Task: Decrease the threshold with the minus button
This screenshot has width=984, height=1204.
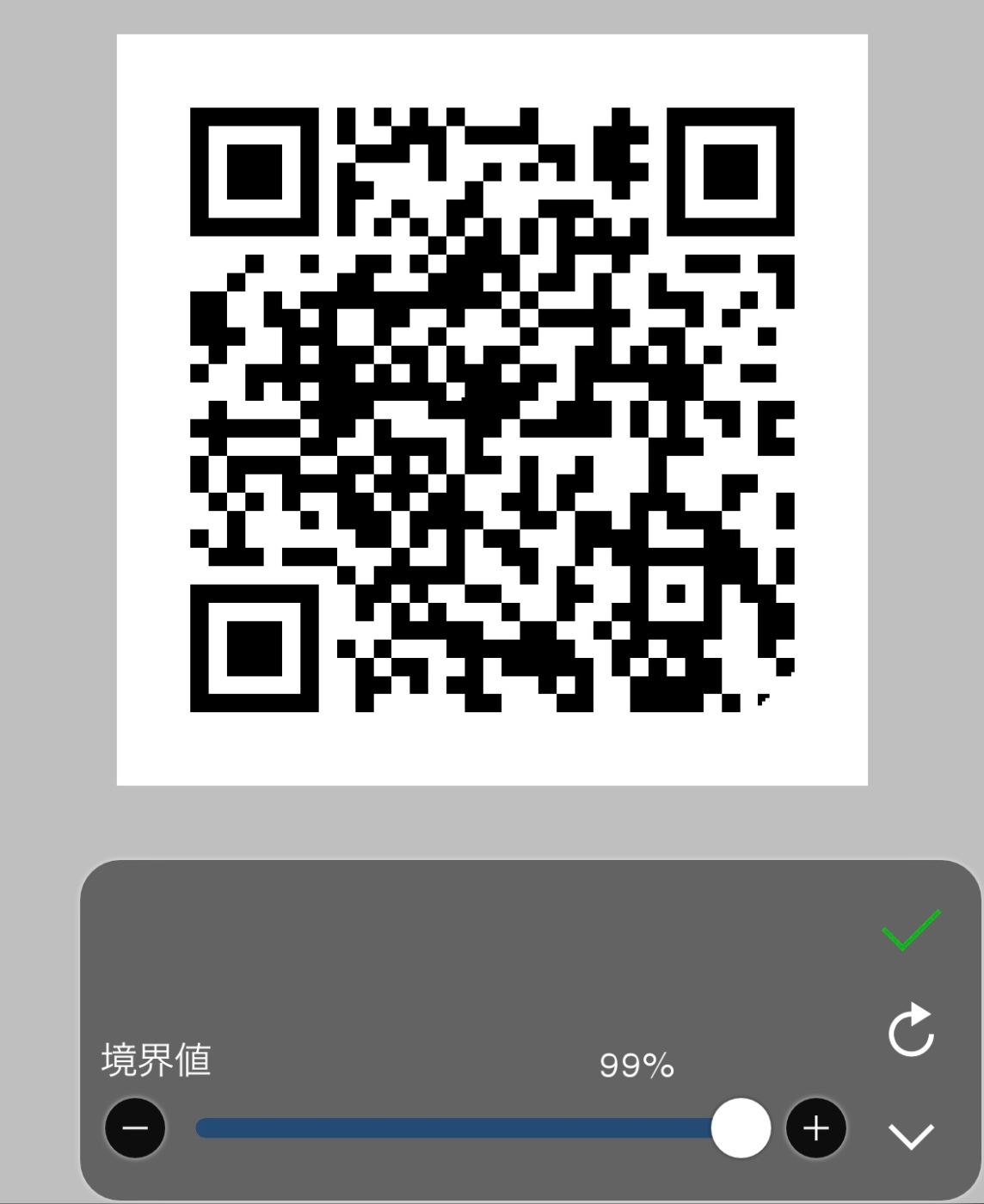Action: (135, 1128)
